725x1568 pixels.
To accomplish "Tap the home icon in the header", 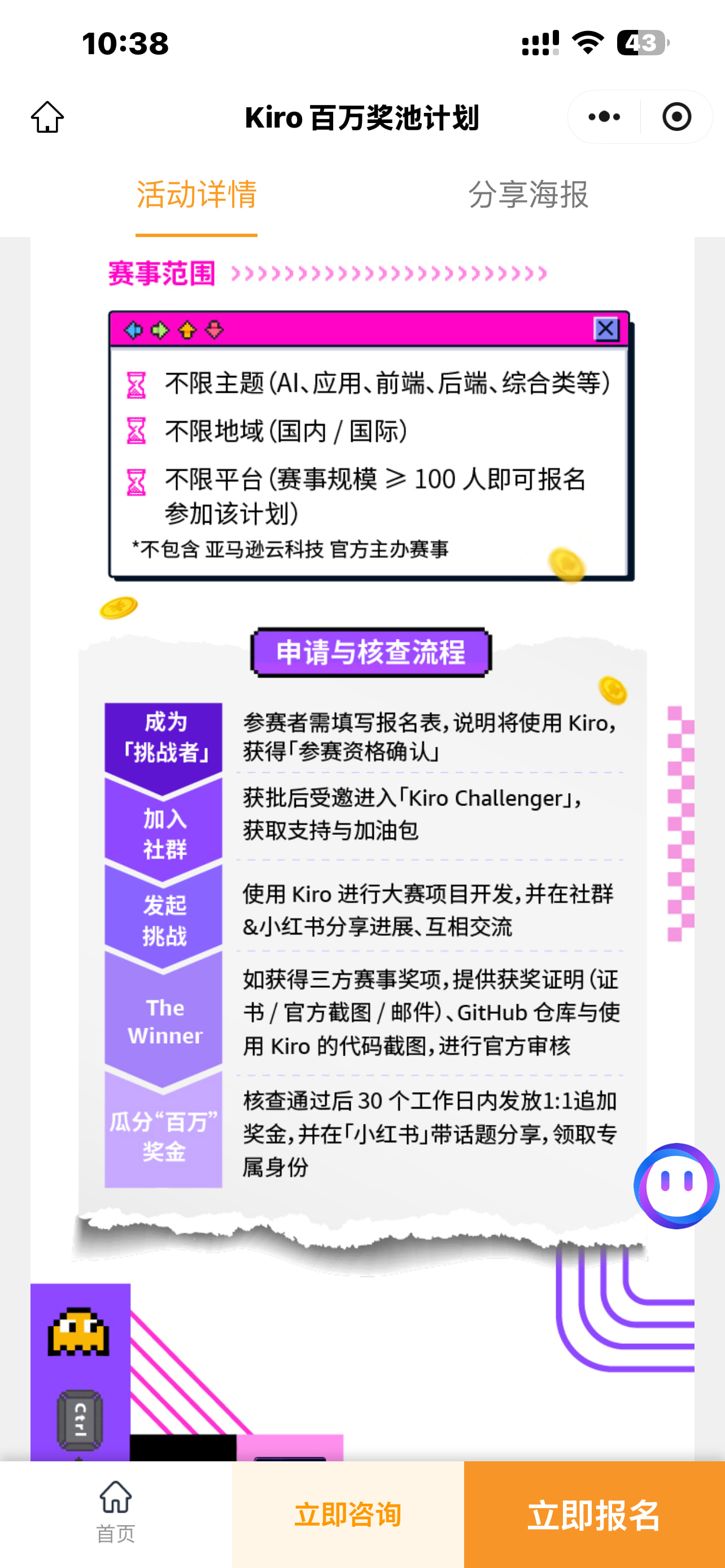I will point(47,117).
